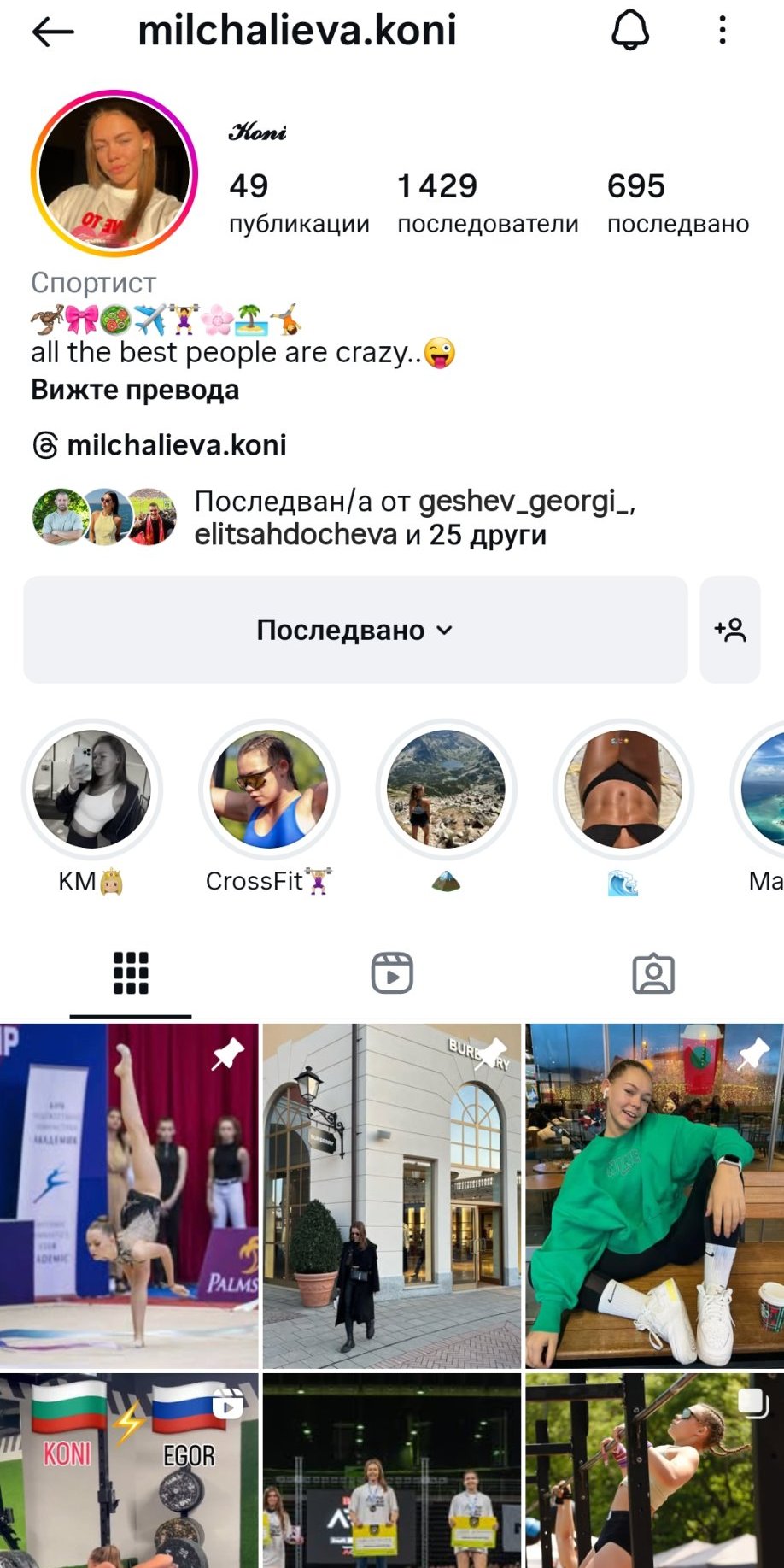Open the mountain emoji highlight
Screen dimensions: 784x1568
click(446, 789)
